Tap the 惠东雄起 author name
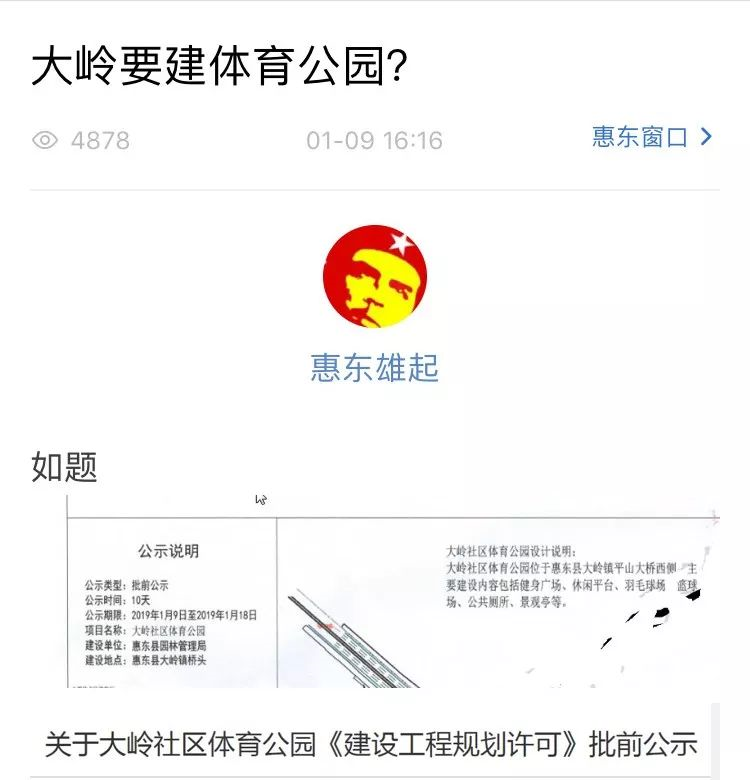750x780 pixels. [375, 368]
